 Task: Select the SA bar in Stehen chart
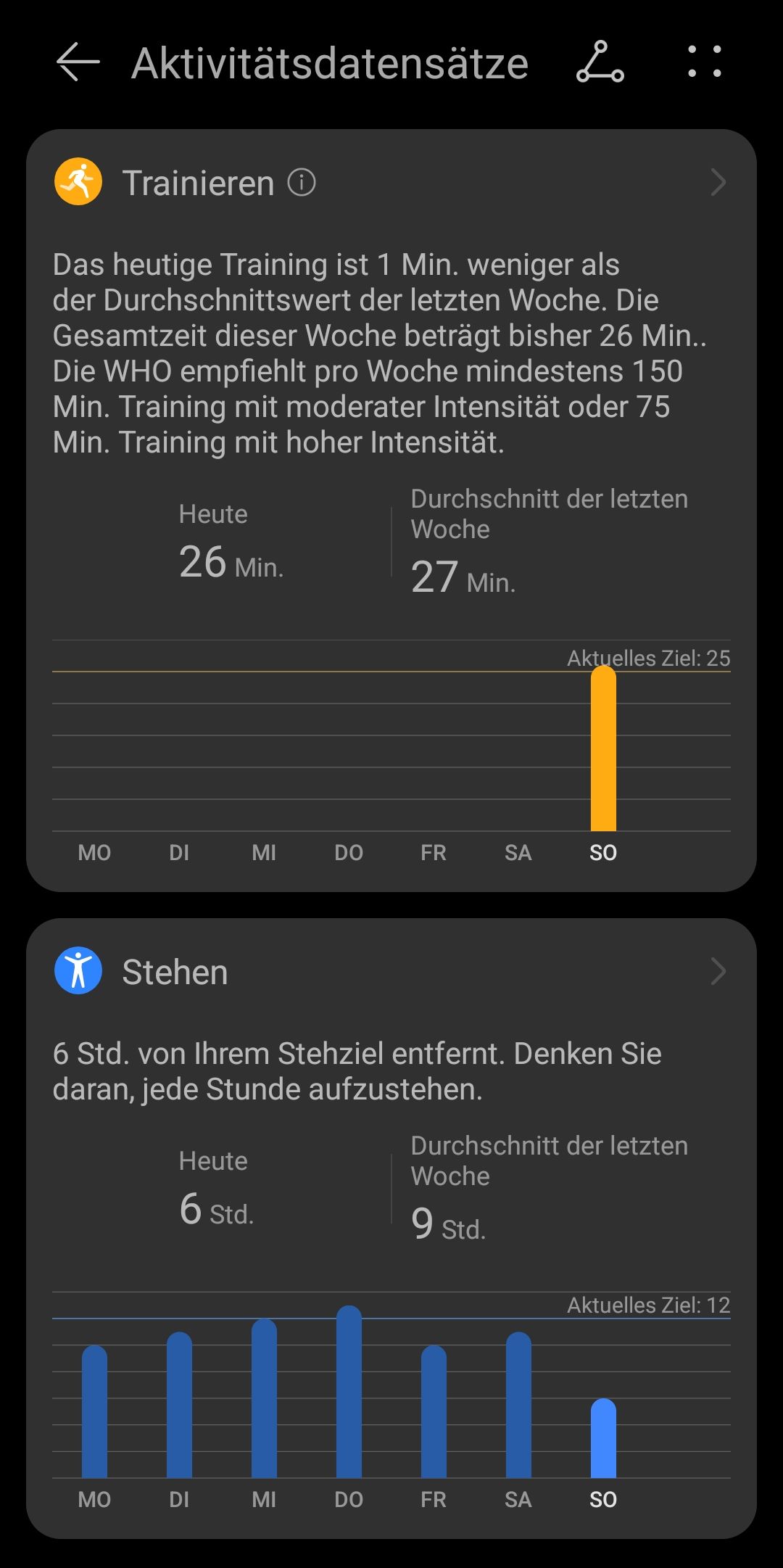[518, 1405]
